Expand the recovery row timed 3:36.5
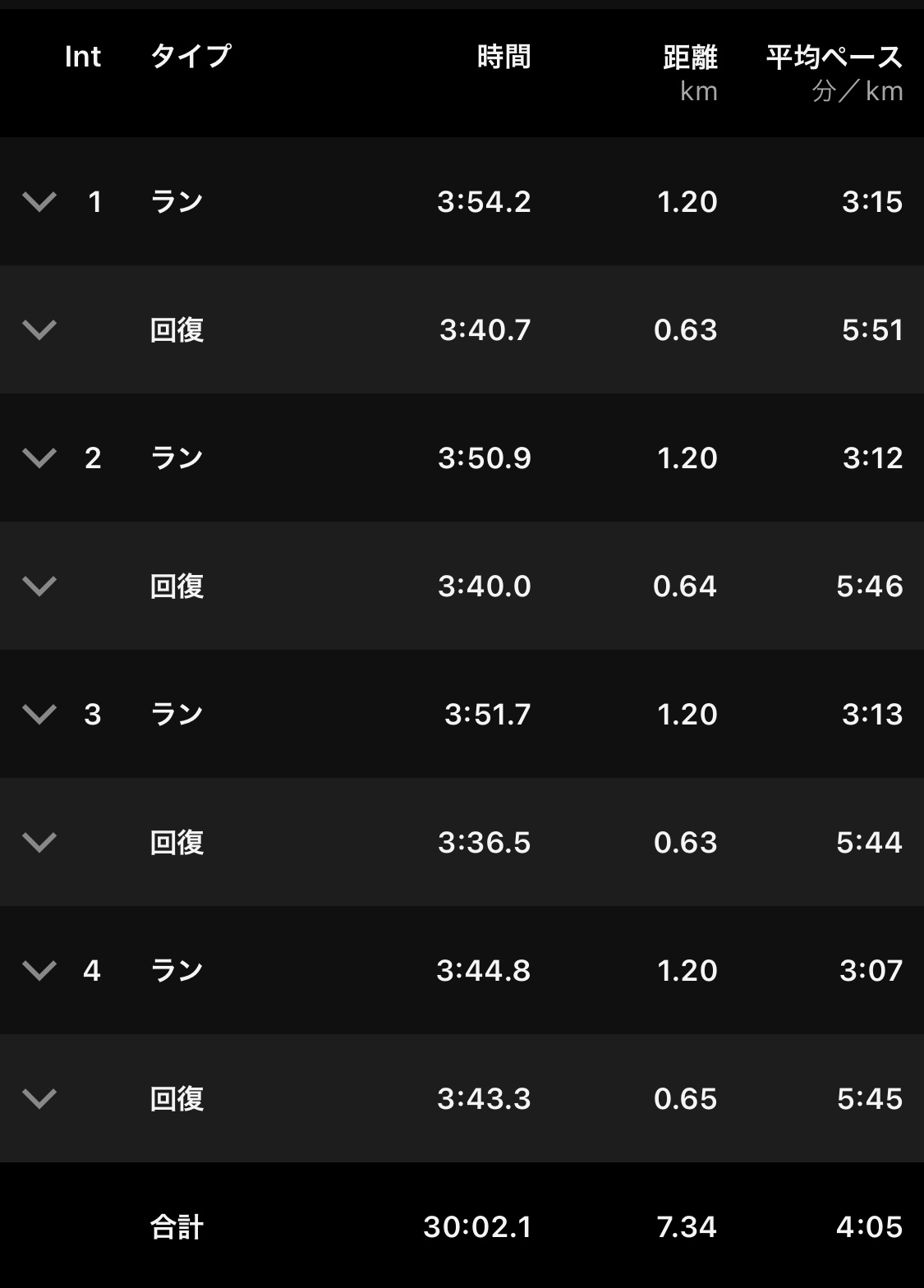This screenshot has height=1288, width=924. pos(39,842)
